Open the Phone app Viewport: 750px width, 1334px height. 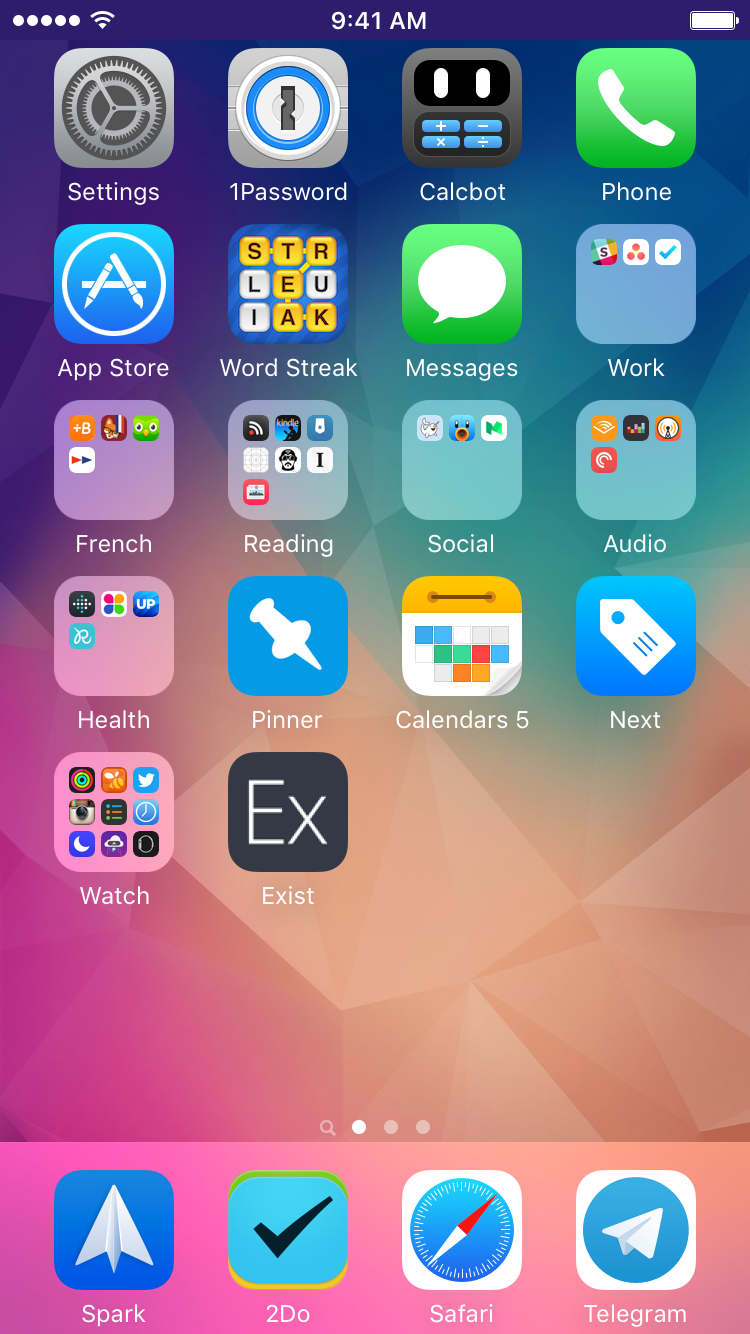[x=636, y=108]
